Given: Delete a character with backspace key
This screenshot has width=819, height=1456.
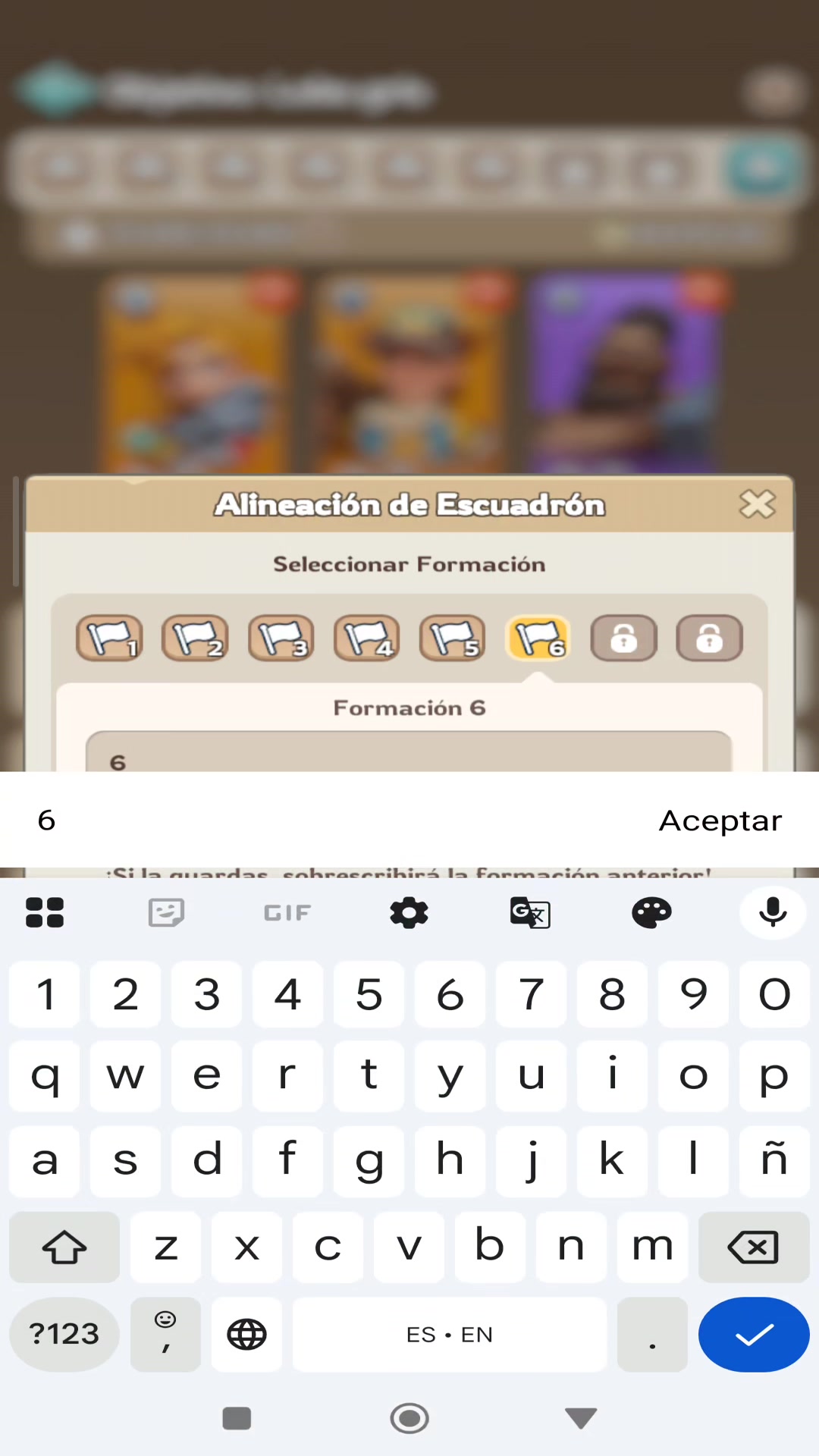Looking at the screenshot, I should [753, 1247].
